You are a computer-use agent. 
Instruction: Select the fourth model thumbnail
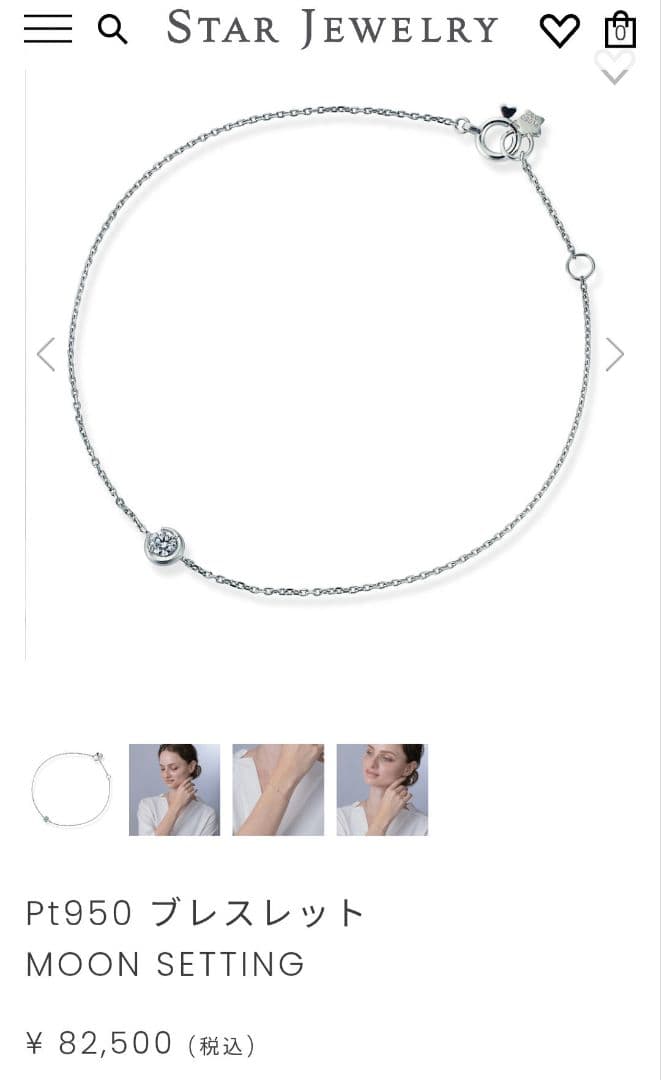pyautogui.click(x=382, y=790)
